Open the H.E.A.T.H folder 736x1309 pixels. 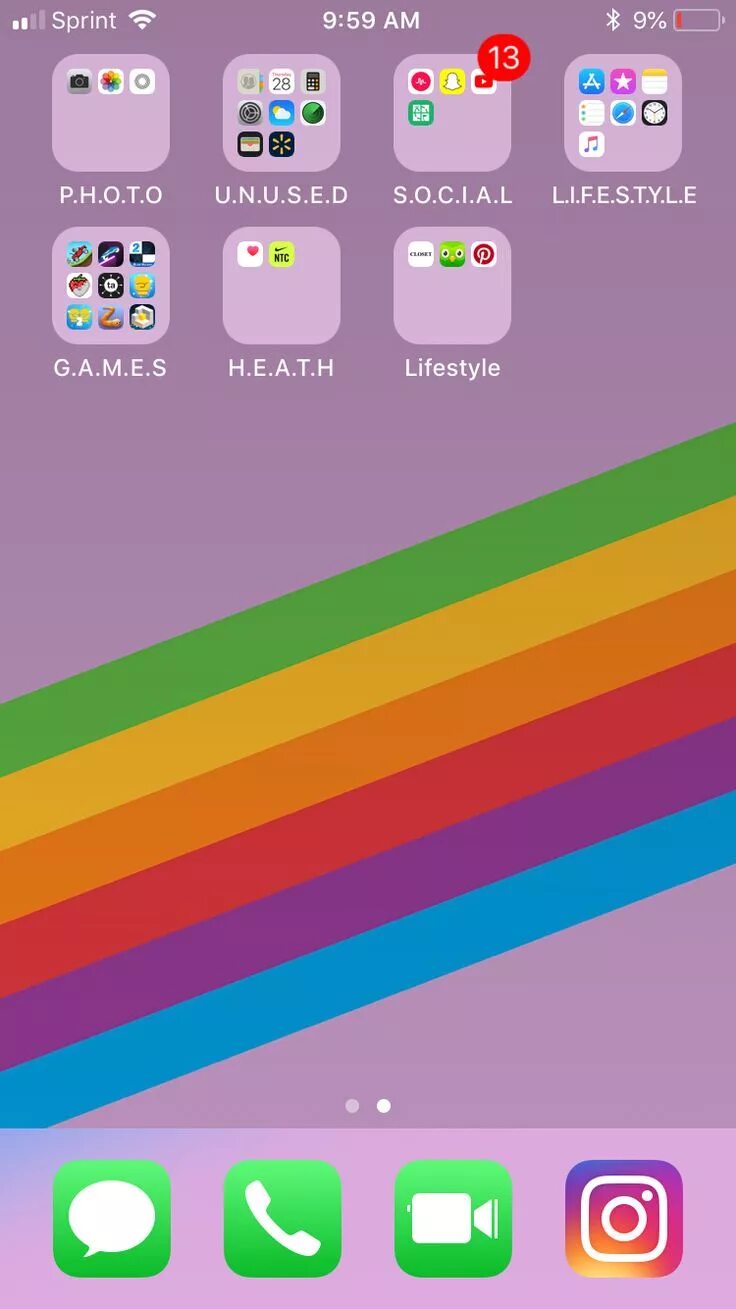[x=282, y=286]
